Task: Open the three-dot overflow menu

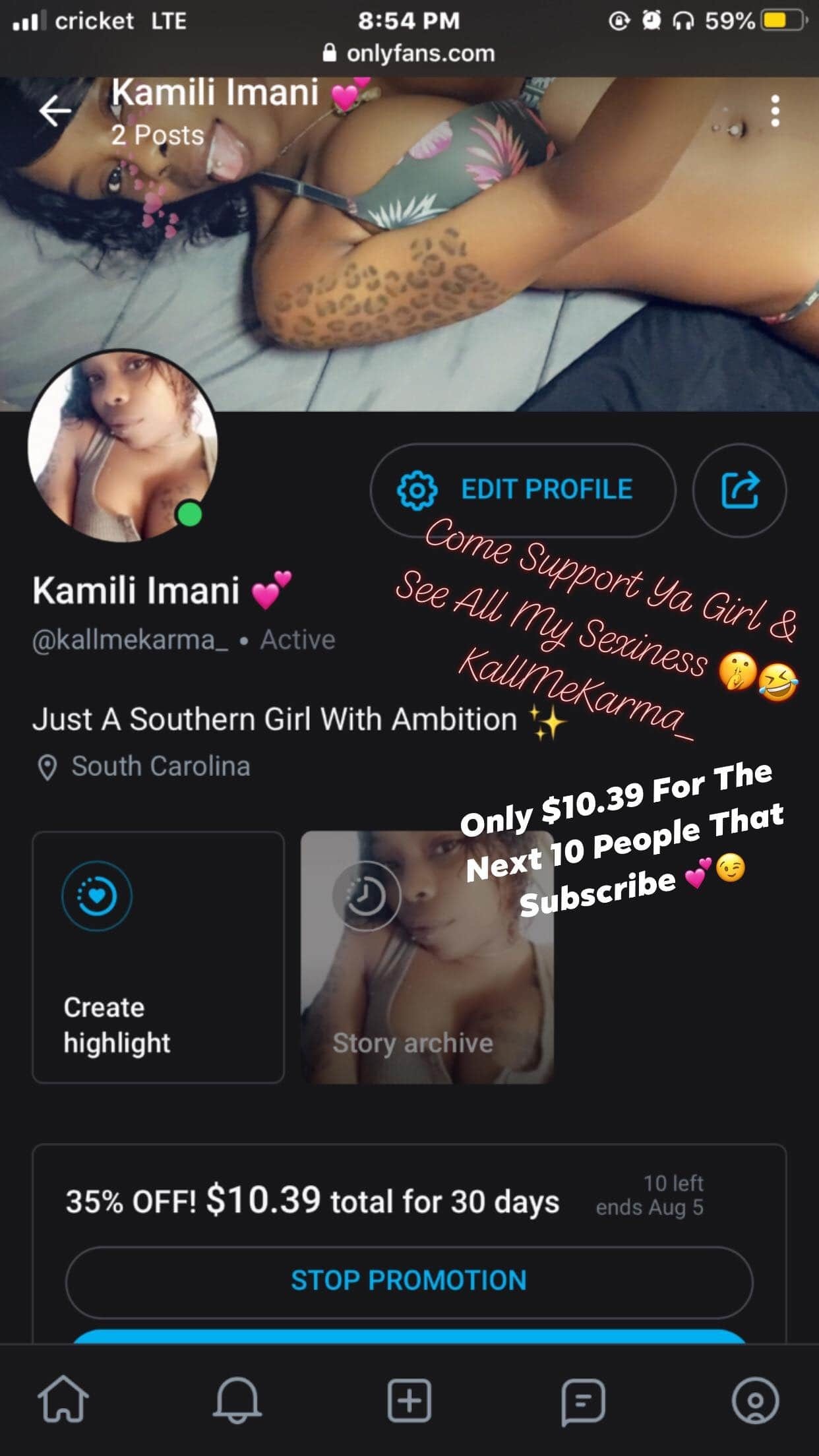Action: 775,111
